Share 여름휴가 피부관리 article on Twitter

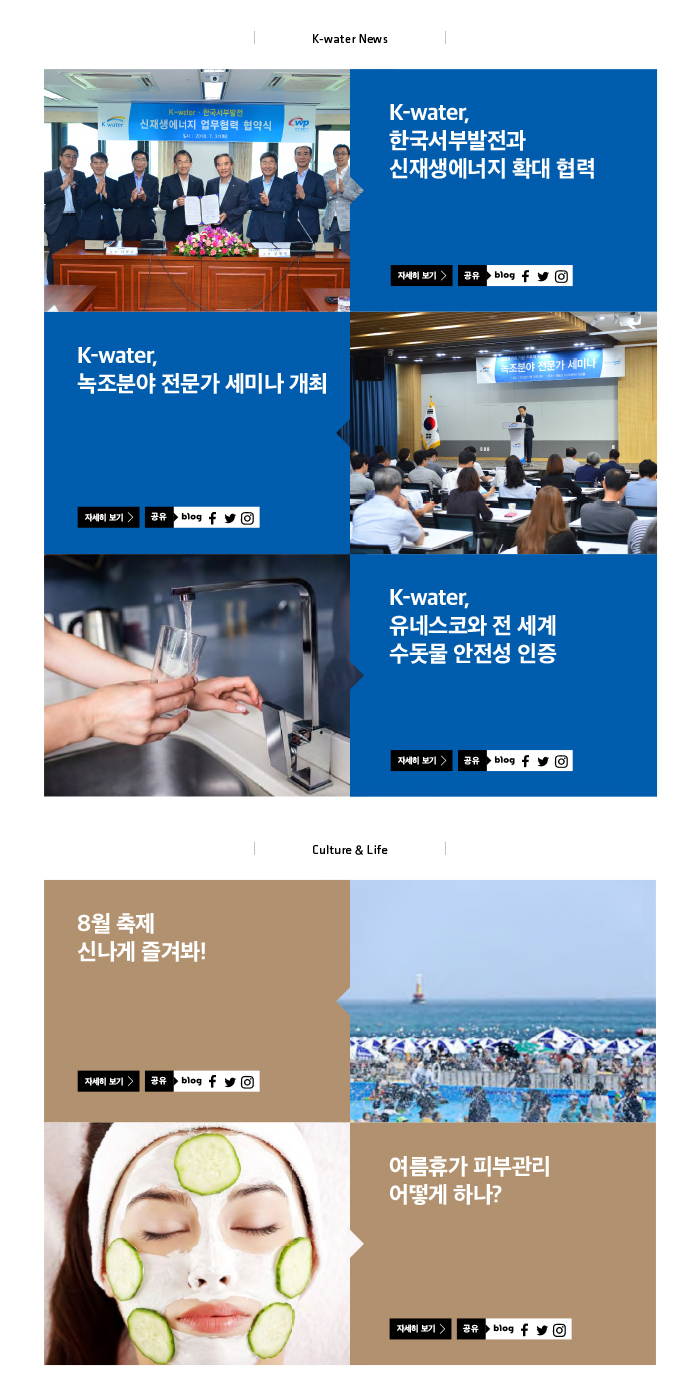[542, 1329]
